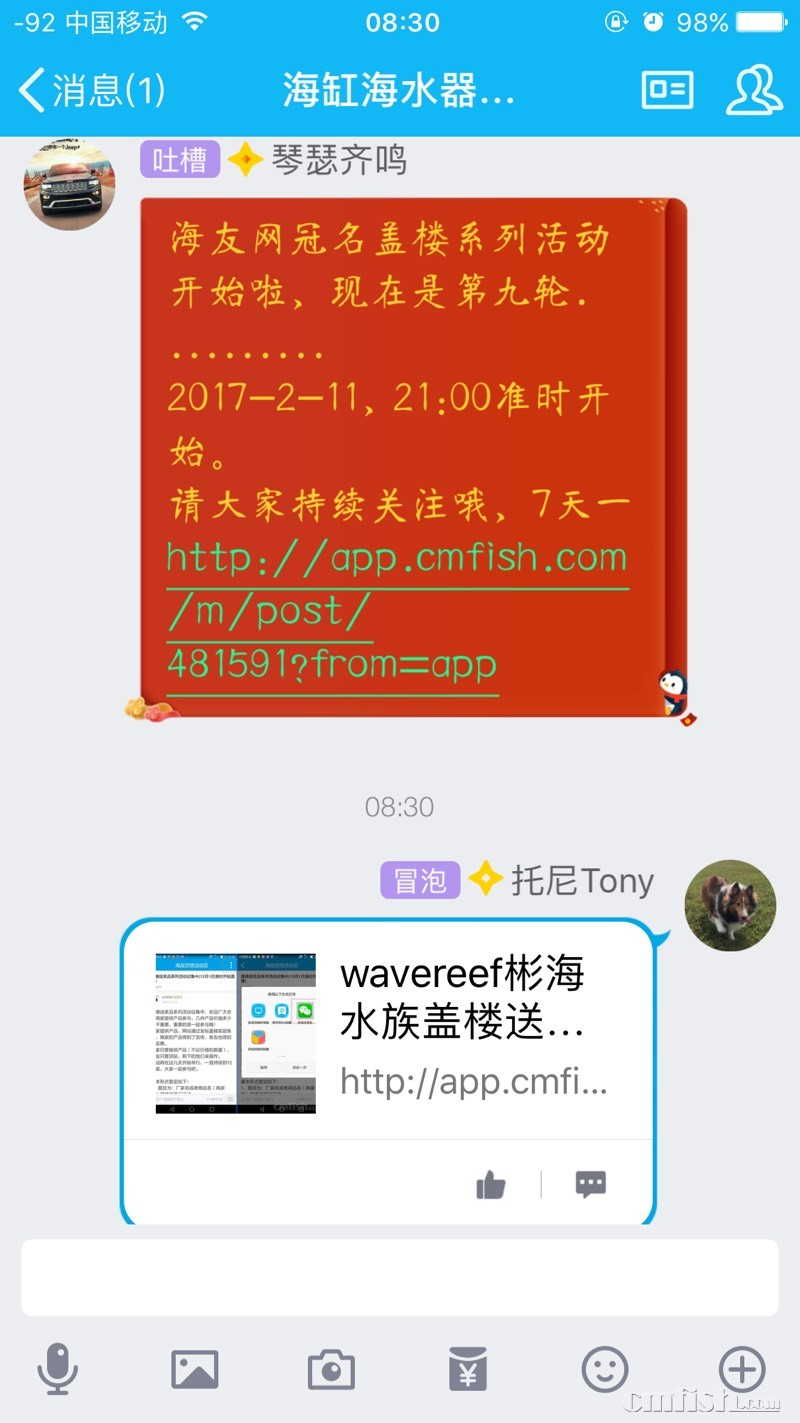Attach a photo from the gallery

(194, 1370)
